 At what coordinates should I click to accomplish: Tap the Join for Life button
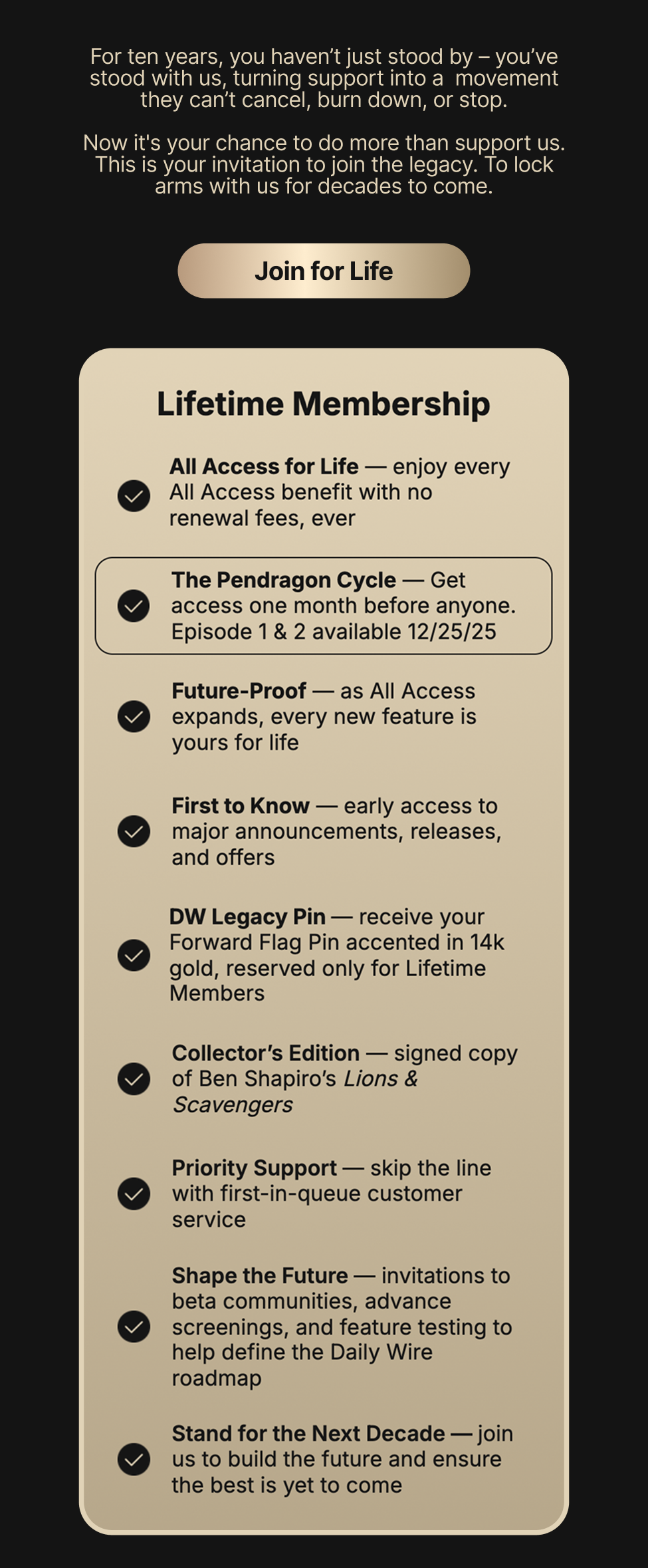tap(324, 271)
